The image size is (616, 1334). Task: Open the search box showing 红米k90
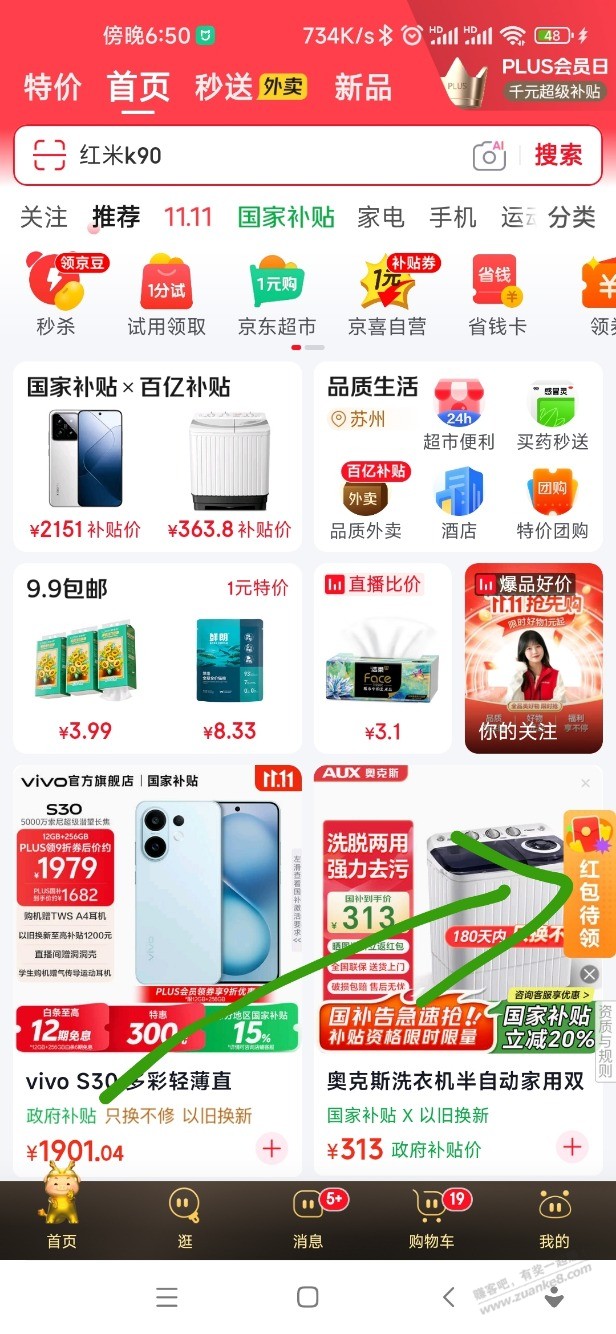(x=260, y=155)
